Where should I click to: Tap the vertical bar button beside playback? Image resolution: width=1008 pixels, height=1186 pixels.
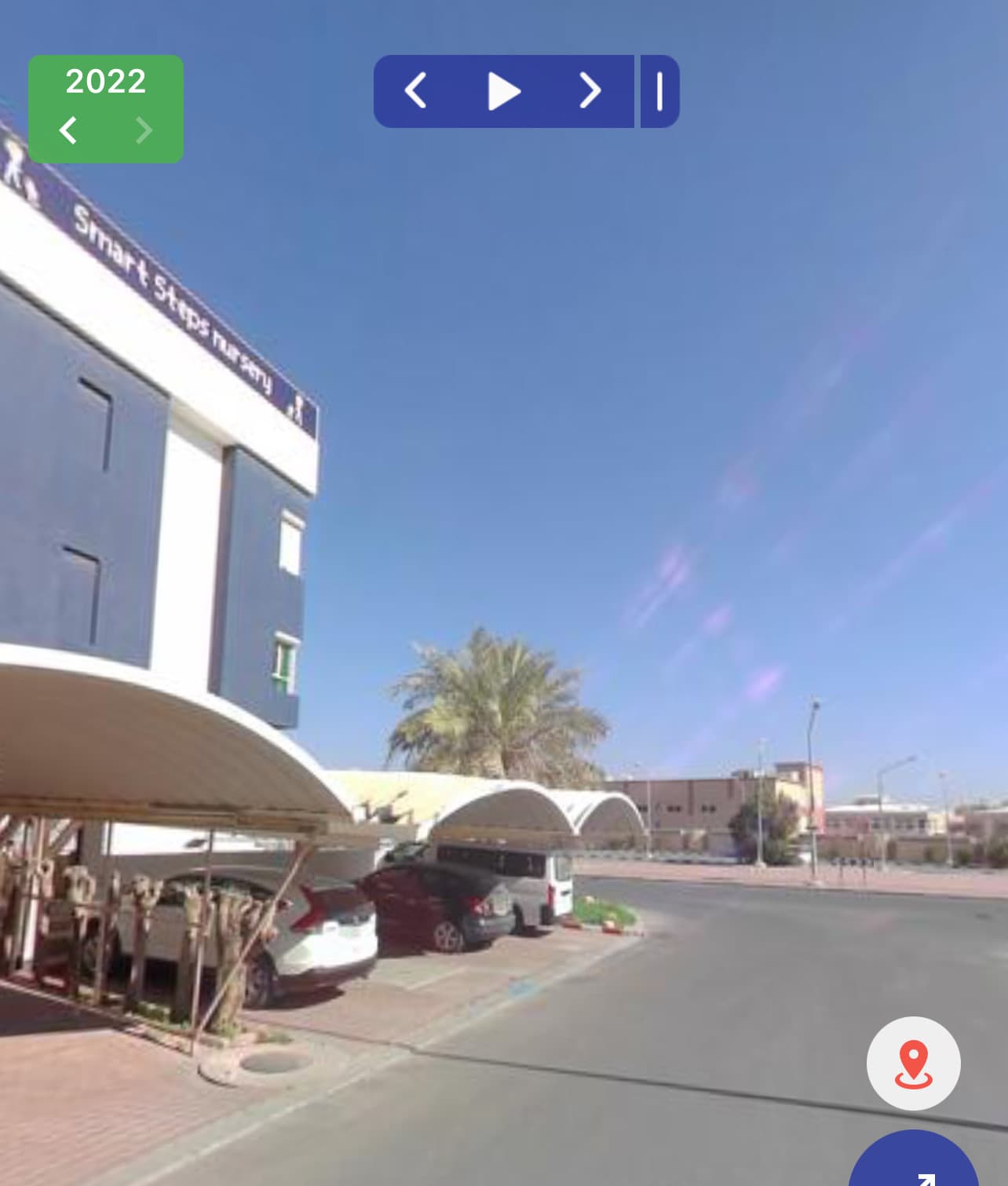(659, 91)
